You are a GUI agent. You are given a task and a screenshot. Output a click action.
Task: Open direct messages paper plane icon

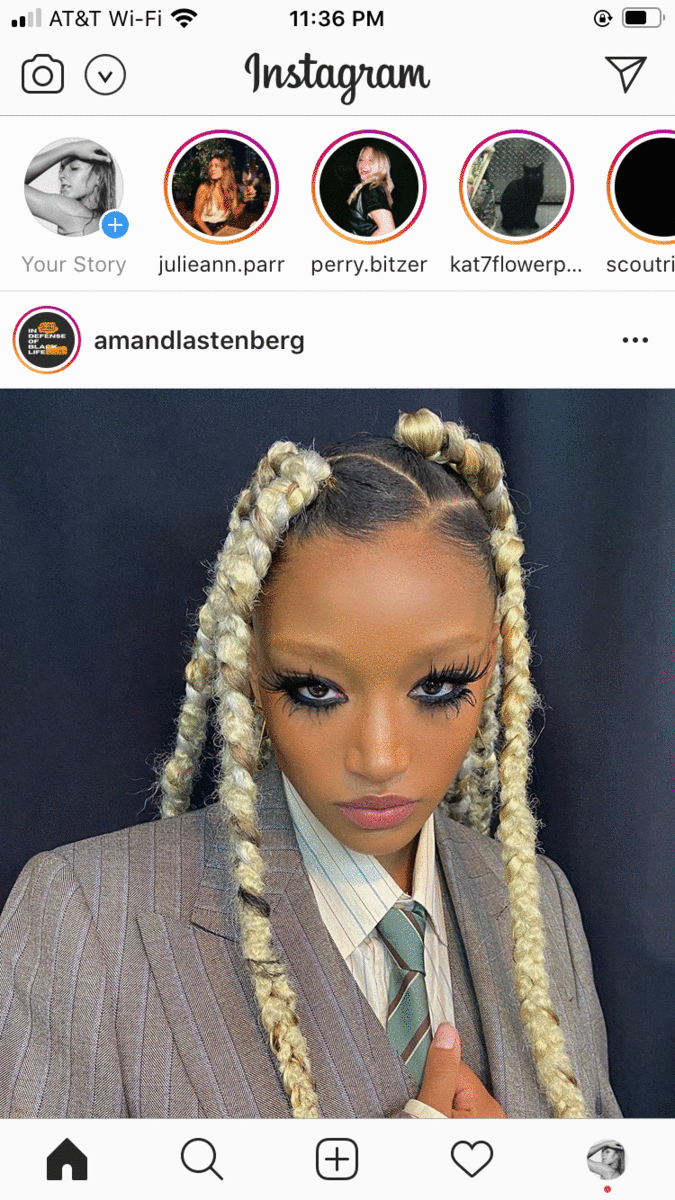[626, 74]
